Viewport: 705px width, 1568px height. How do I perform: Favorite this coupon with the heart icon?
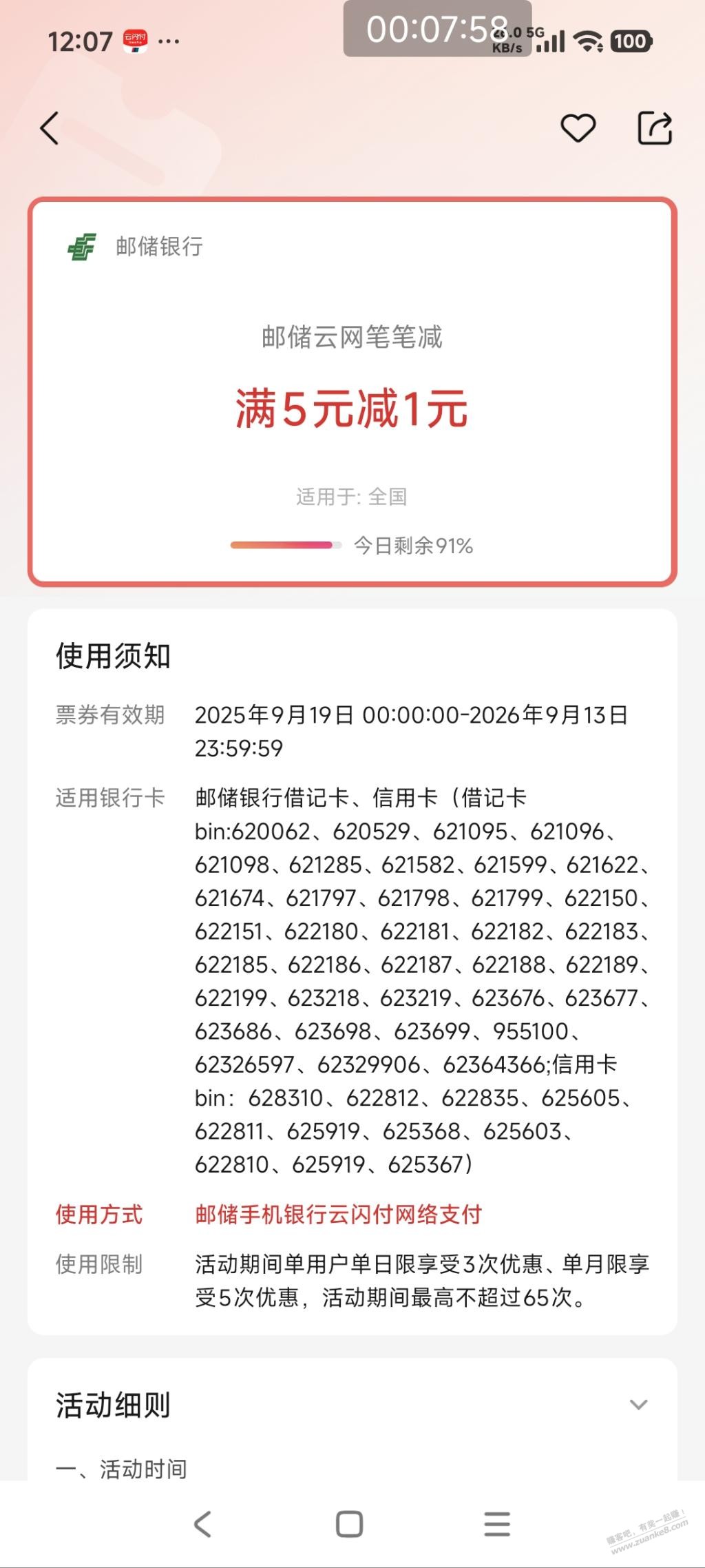click(x=579, y=129)
